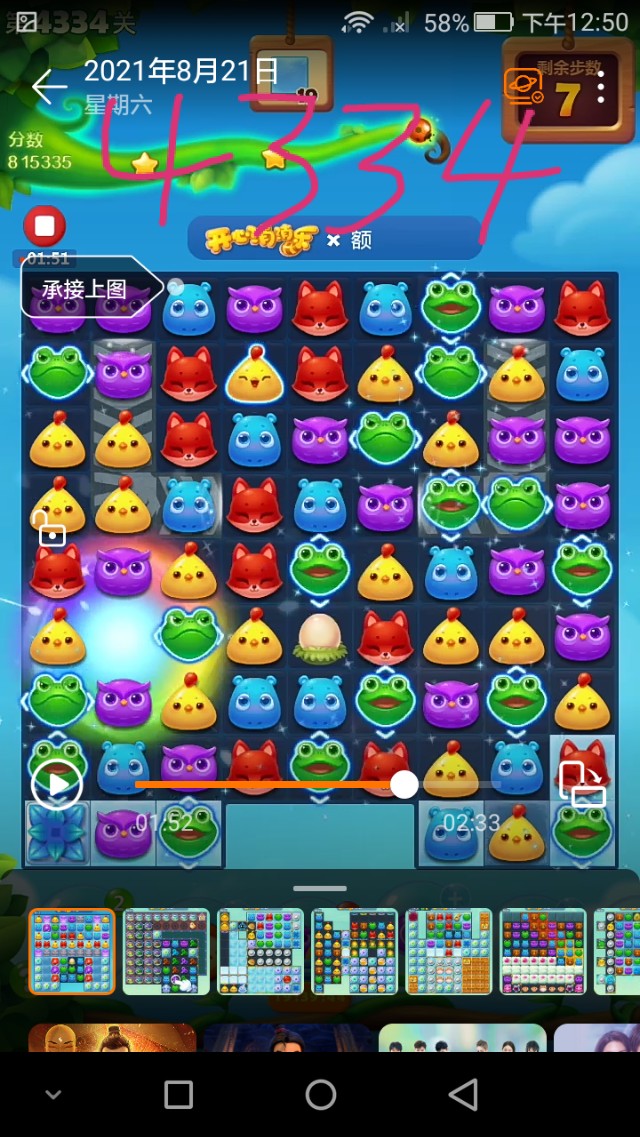
Task: Go back using the top-left arrow
Action: (x=47, y=88)
